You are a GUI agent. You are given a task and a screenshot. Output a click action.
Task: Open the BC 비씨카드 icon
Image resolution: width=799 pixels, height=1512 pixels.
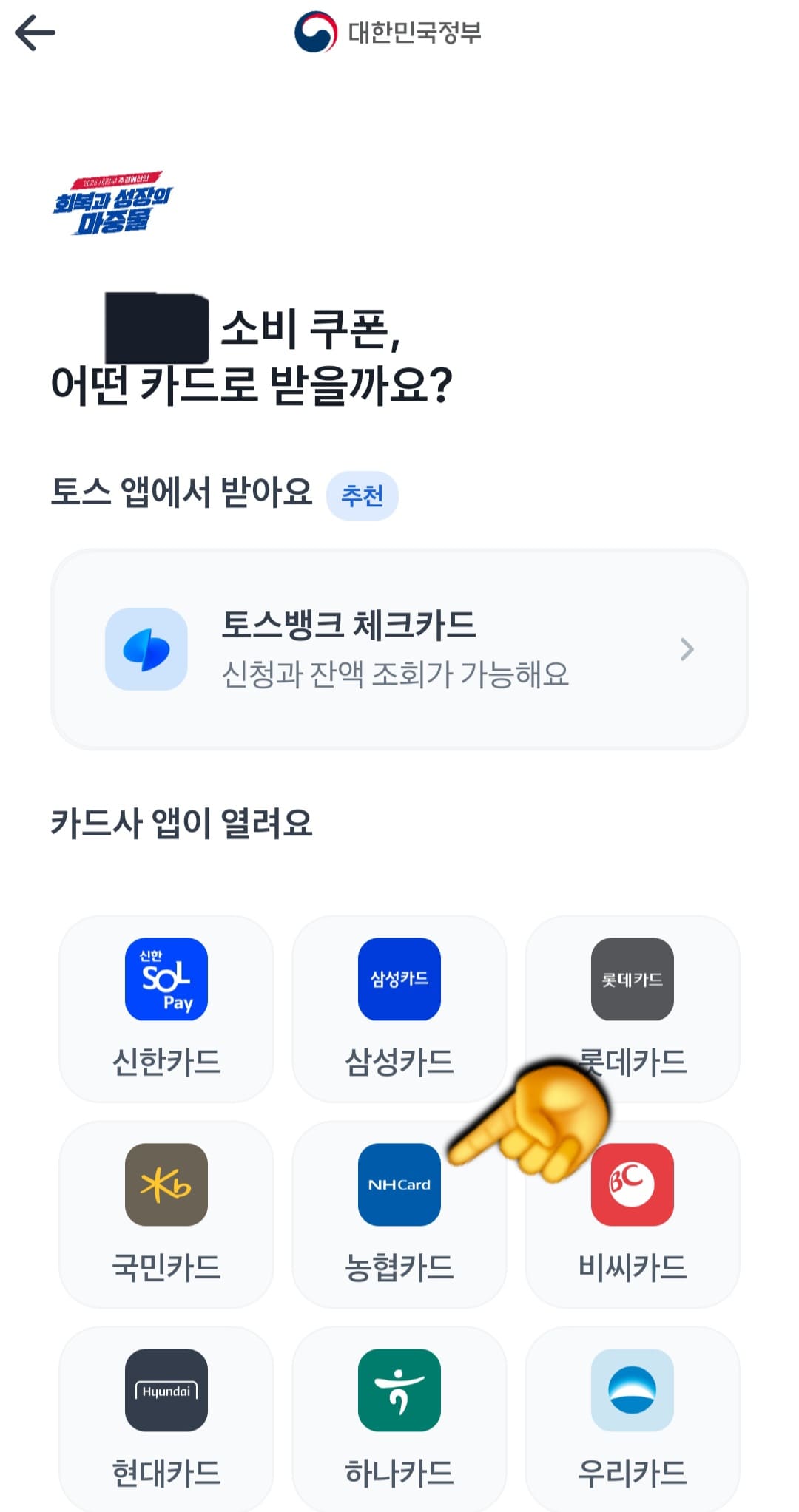632,1184
